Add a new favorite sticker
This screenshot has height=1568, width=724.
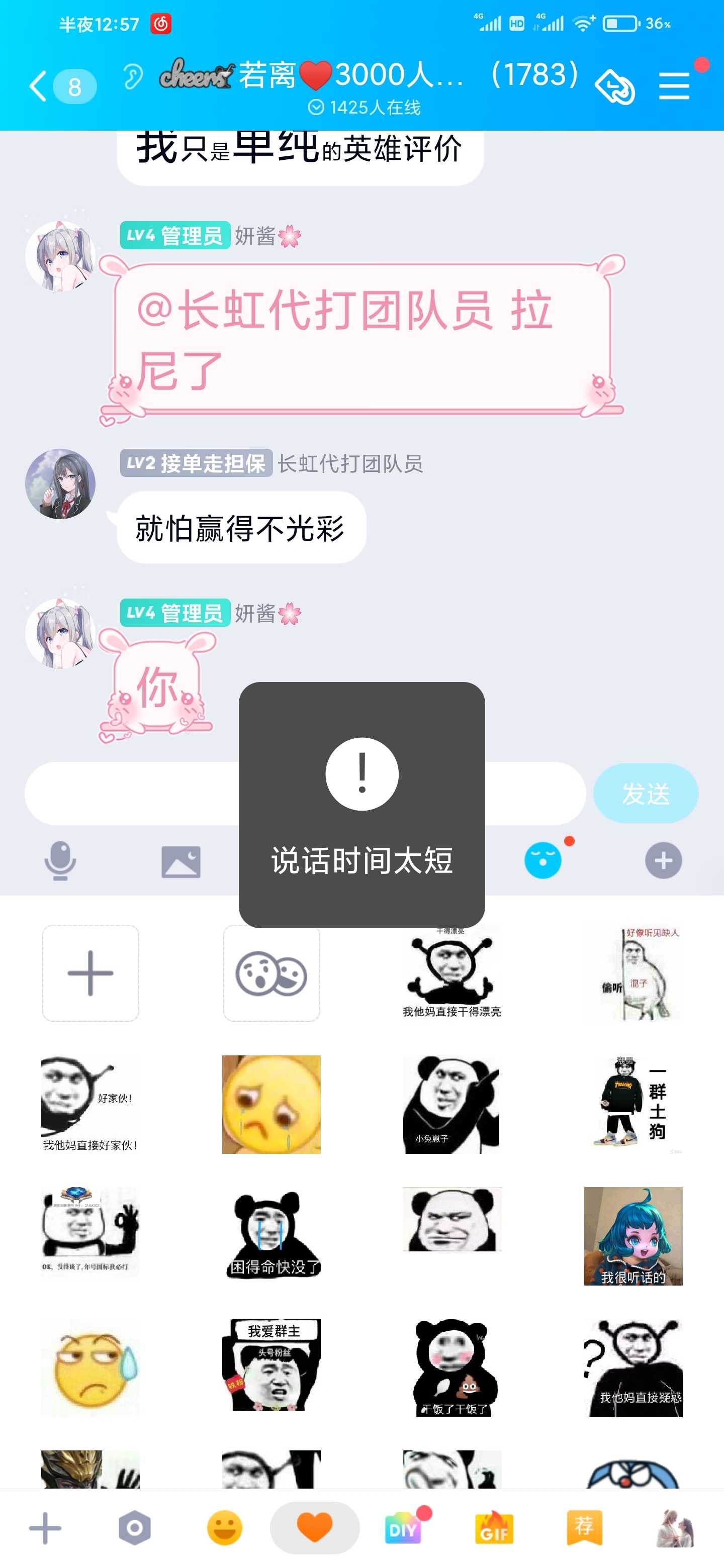coord(90,973)
